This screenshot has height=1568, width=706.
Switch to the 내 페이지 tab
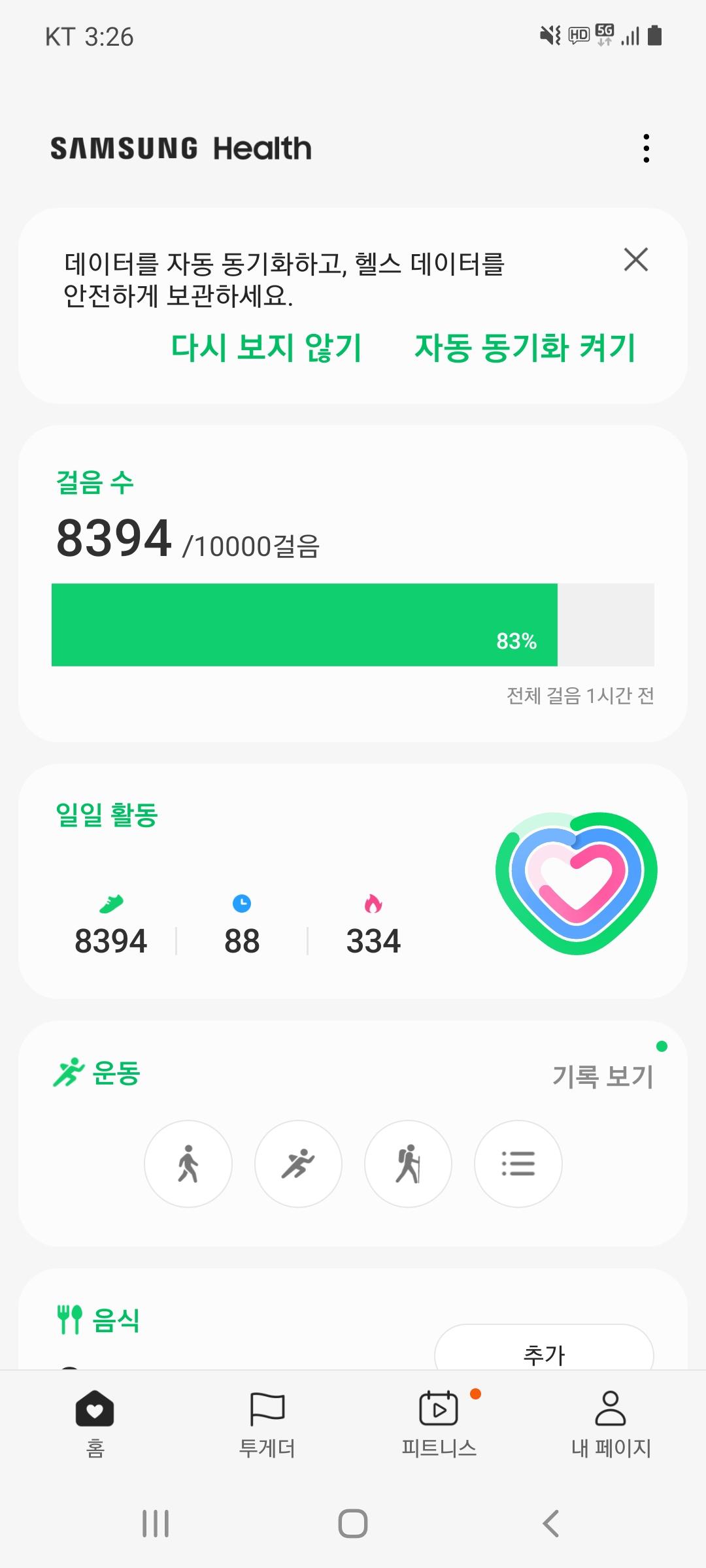[611, 1424]
